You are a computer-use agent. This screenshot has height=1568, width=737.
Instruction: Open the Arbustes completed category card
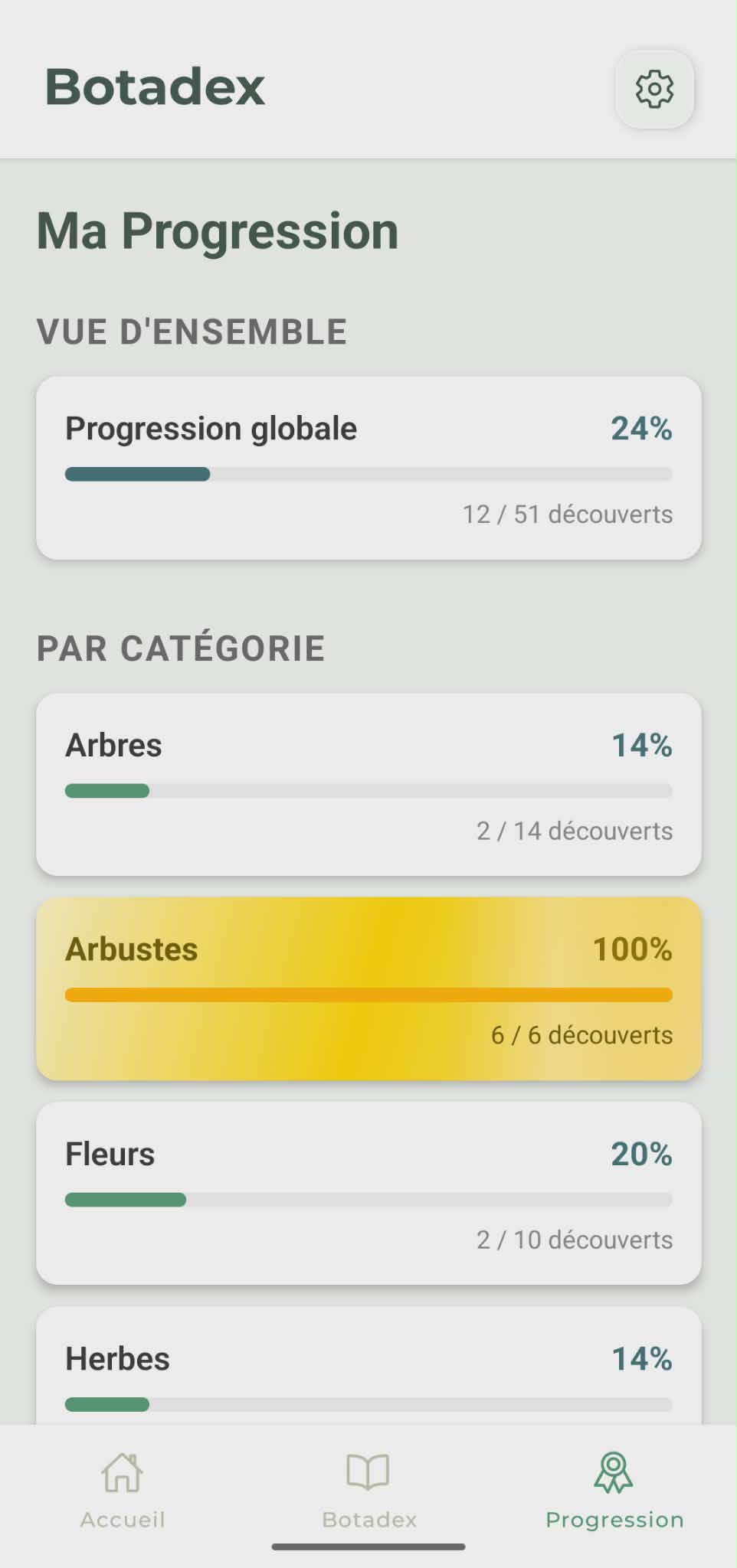(x=368, y=988)
